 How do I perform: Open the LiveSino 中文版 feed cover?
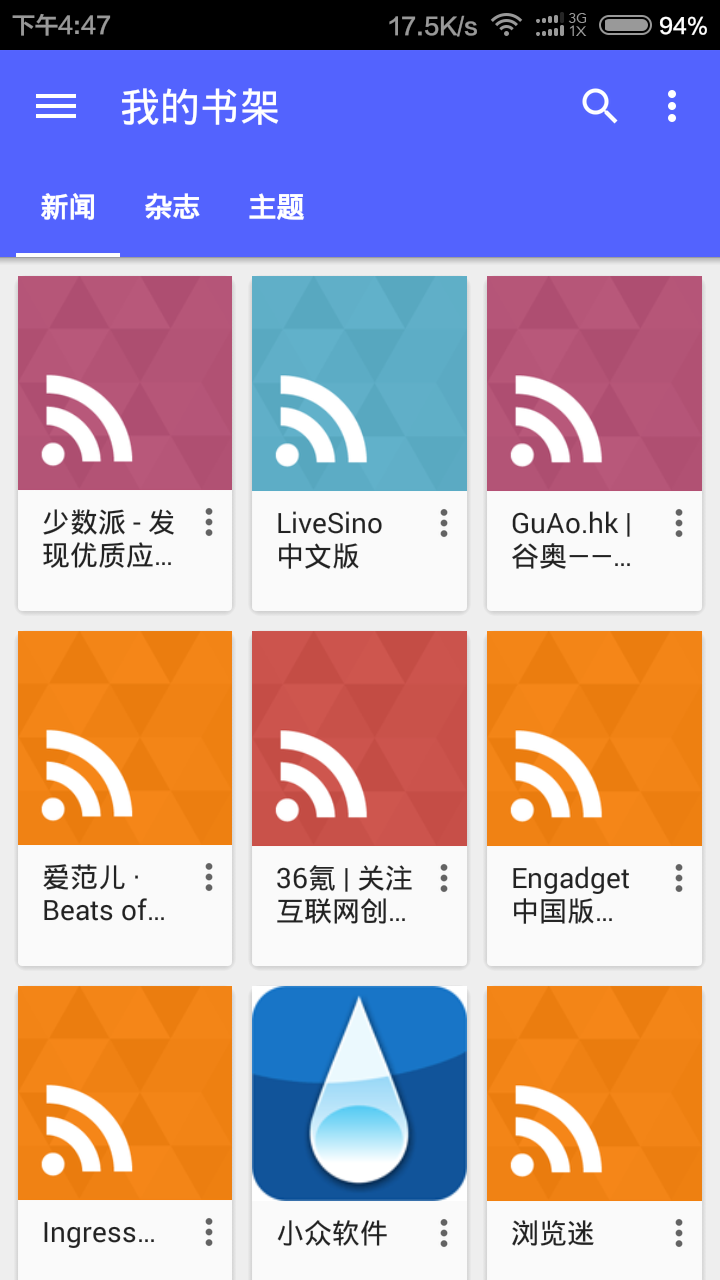[x=359, y=383]
